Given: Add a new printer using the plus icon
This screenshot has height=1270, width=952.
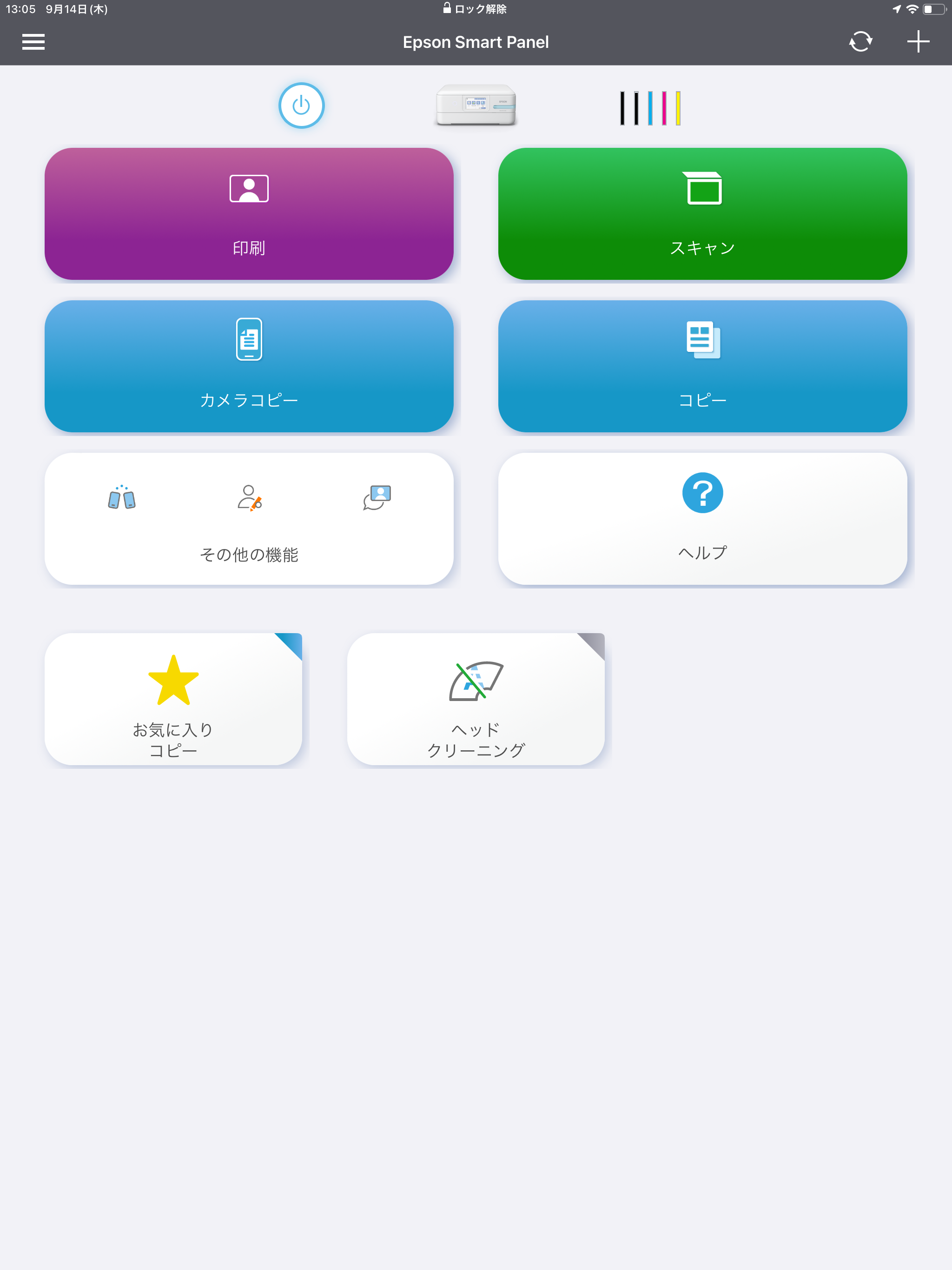Looking at the screenshot, I should (x=918, y=41).
